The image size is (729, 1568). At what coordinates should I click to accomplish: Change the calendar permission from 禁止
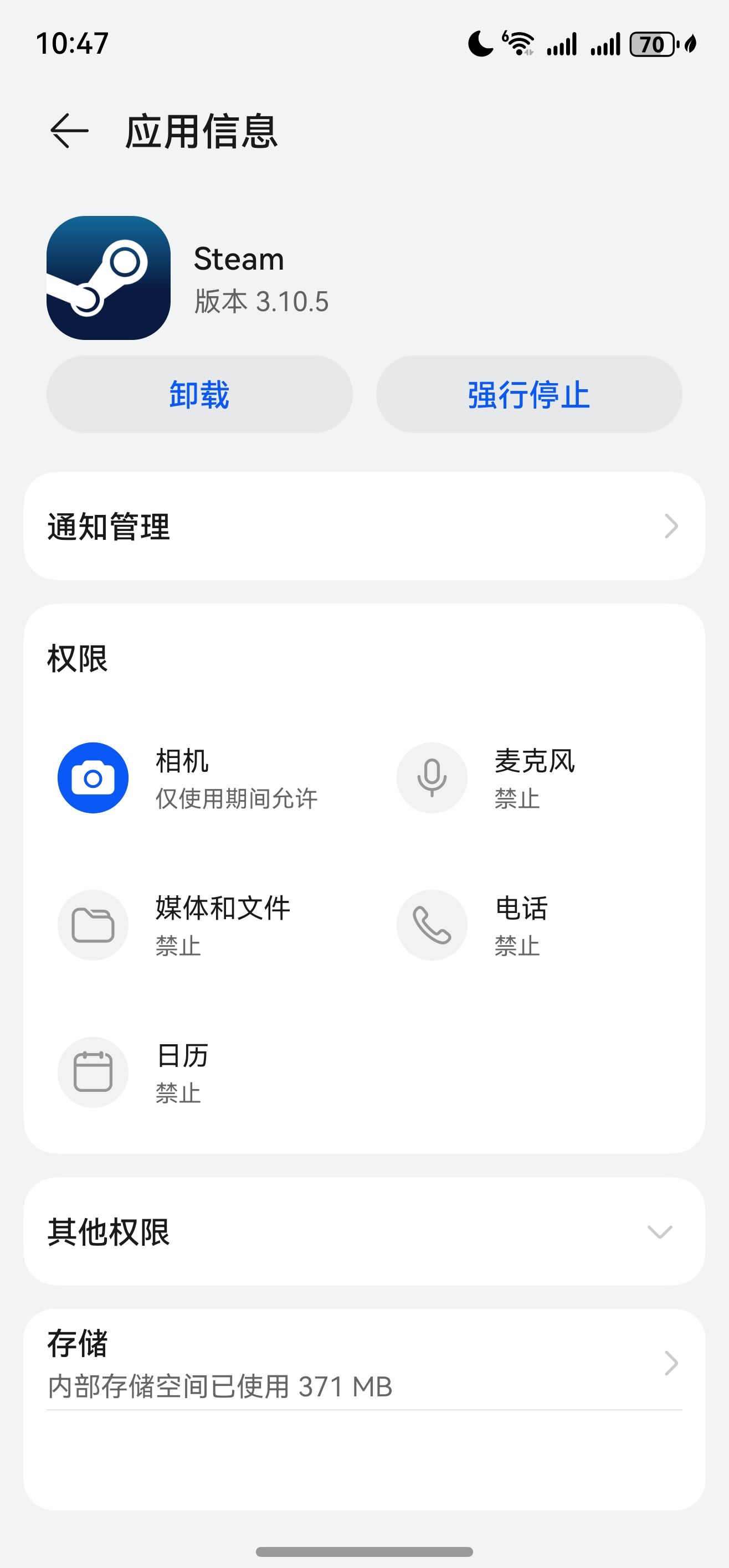[178, 1094]
